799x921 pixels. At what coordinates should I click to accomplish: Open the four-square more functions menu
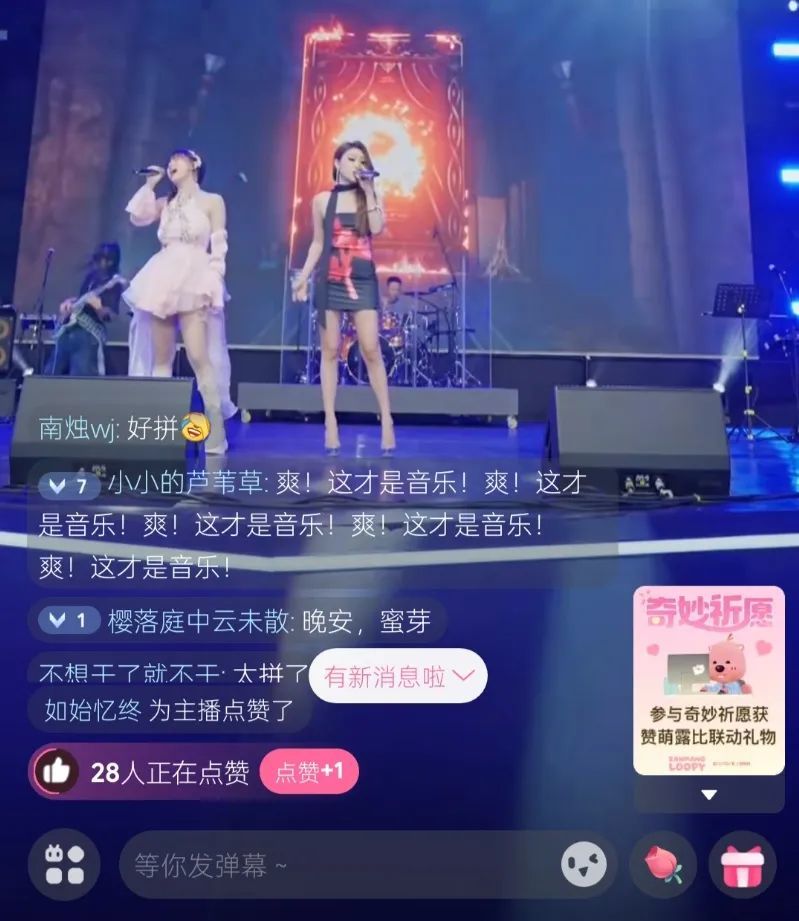point(65,865)
